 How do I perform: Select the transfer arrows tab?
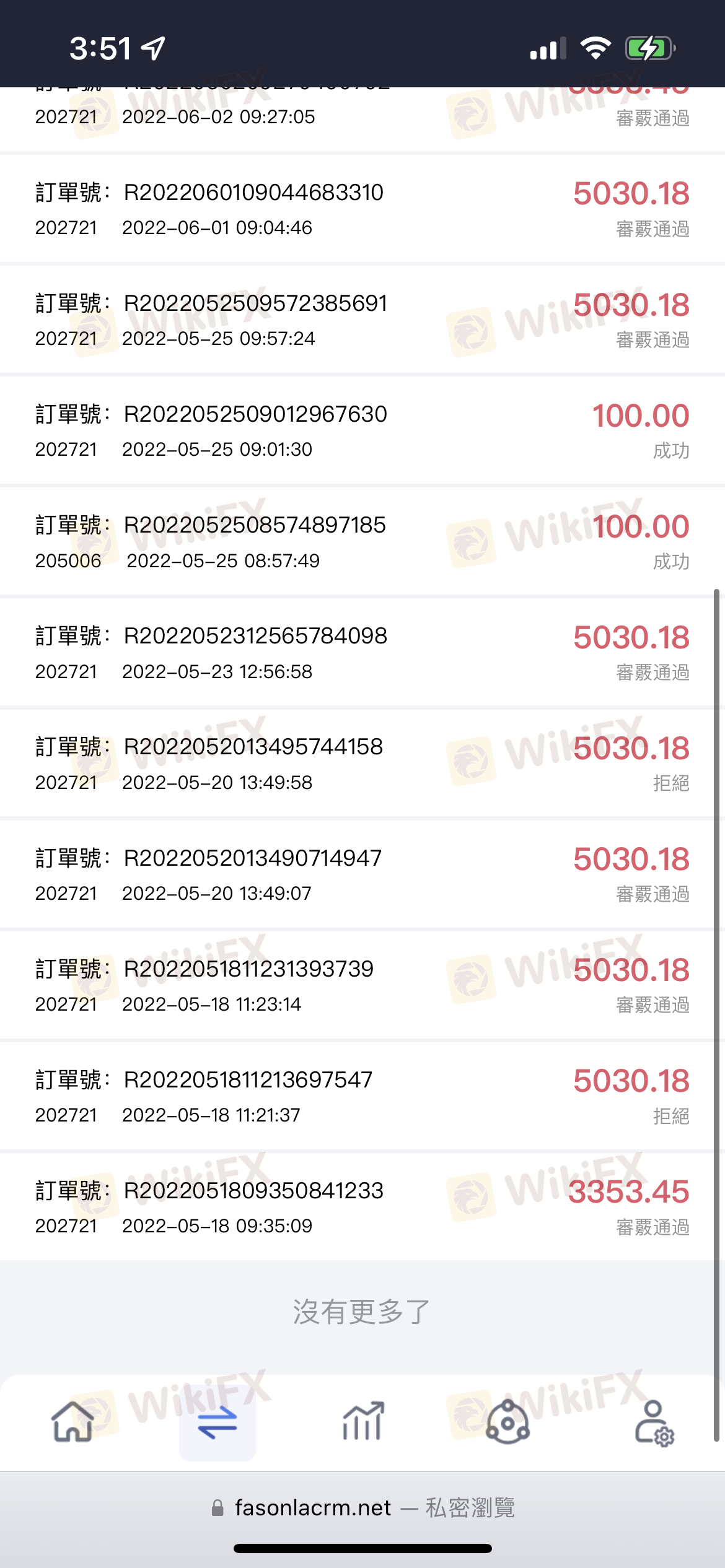click(x=217, y=1422)
